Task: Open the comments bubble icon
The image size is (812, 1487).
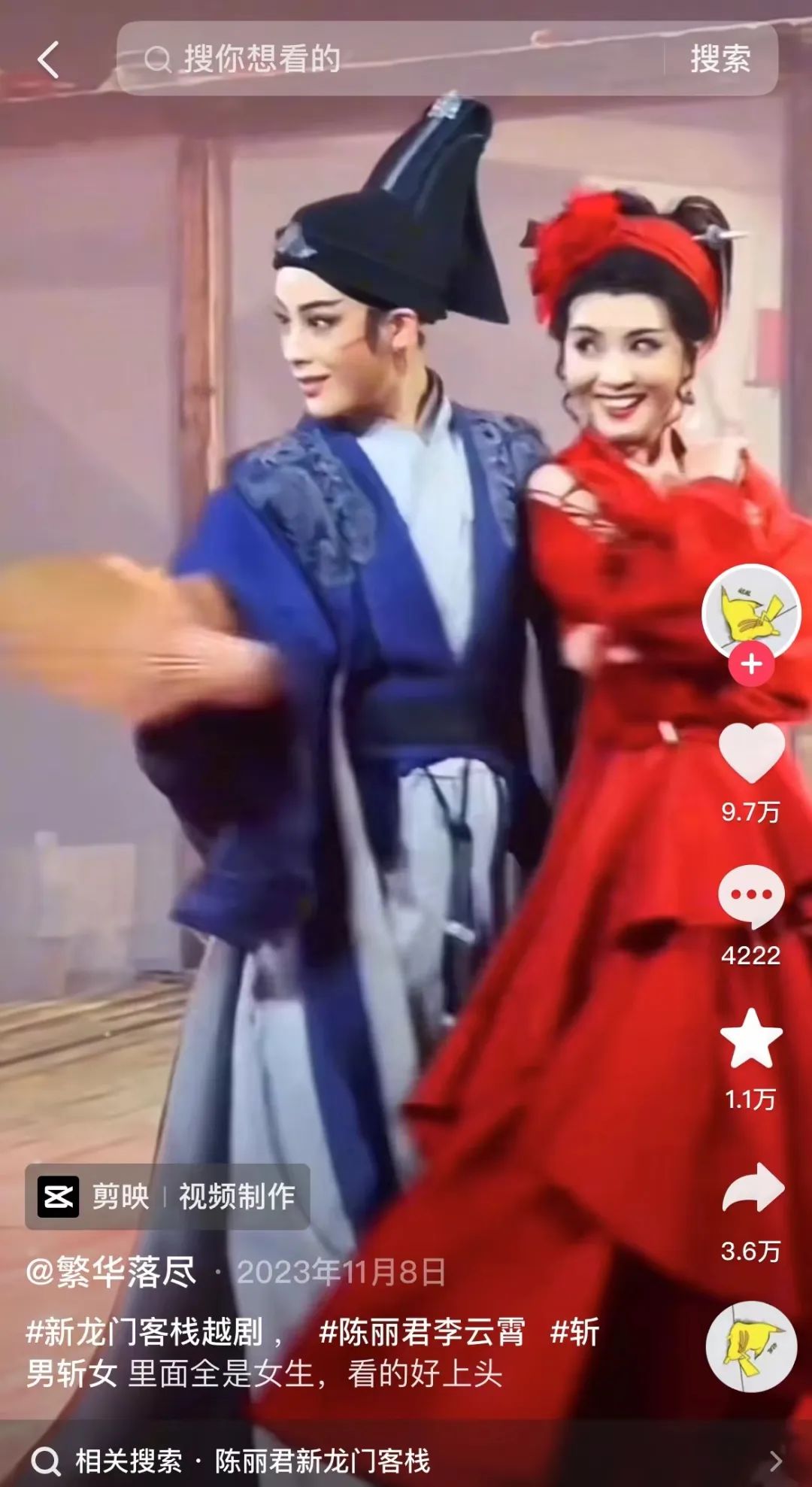Action: click(x=751, y=897)
